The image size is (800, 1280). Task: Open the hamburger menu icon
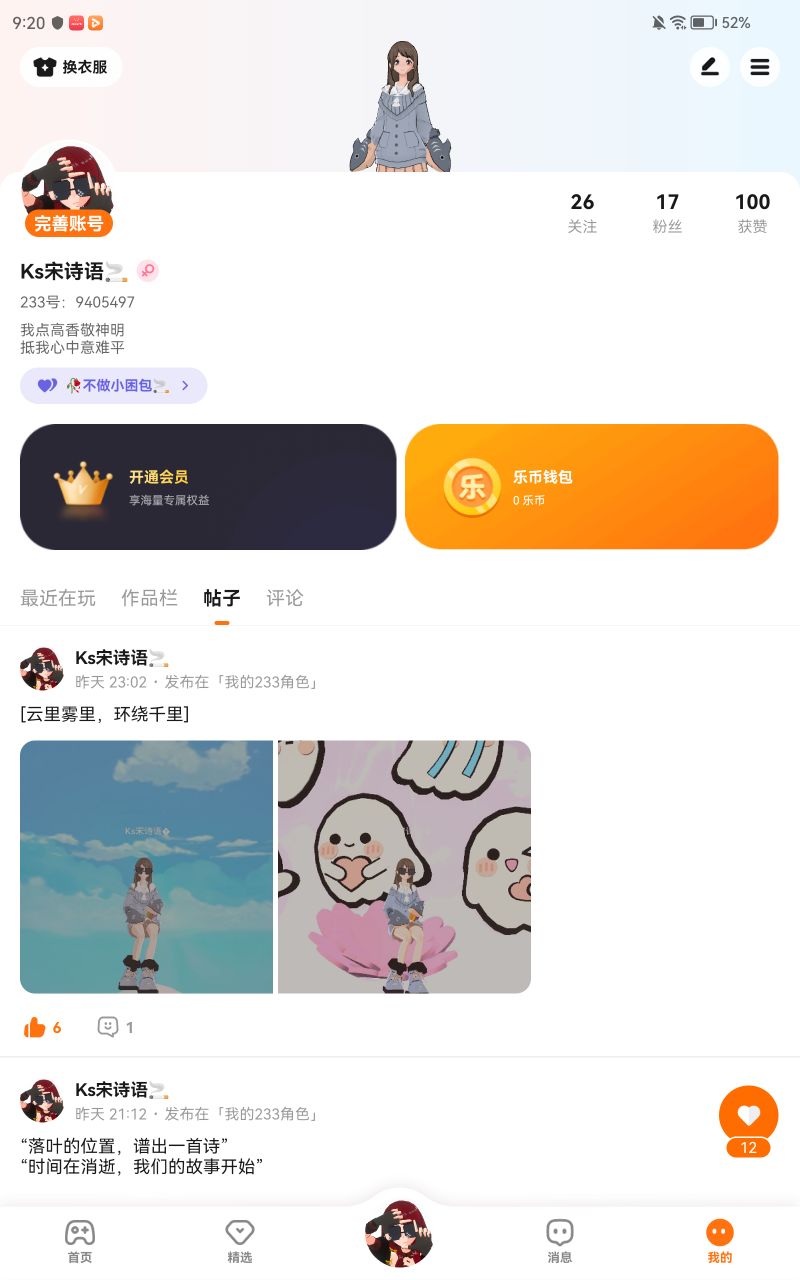coord(760,67)
